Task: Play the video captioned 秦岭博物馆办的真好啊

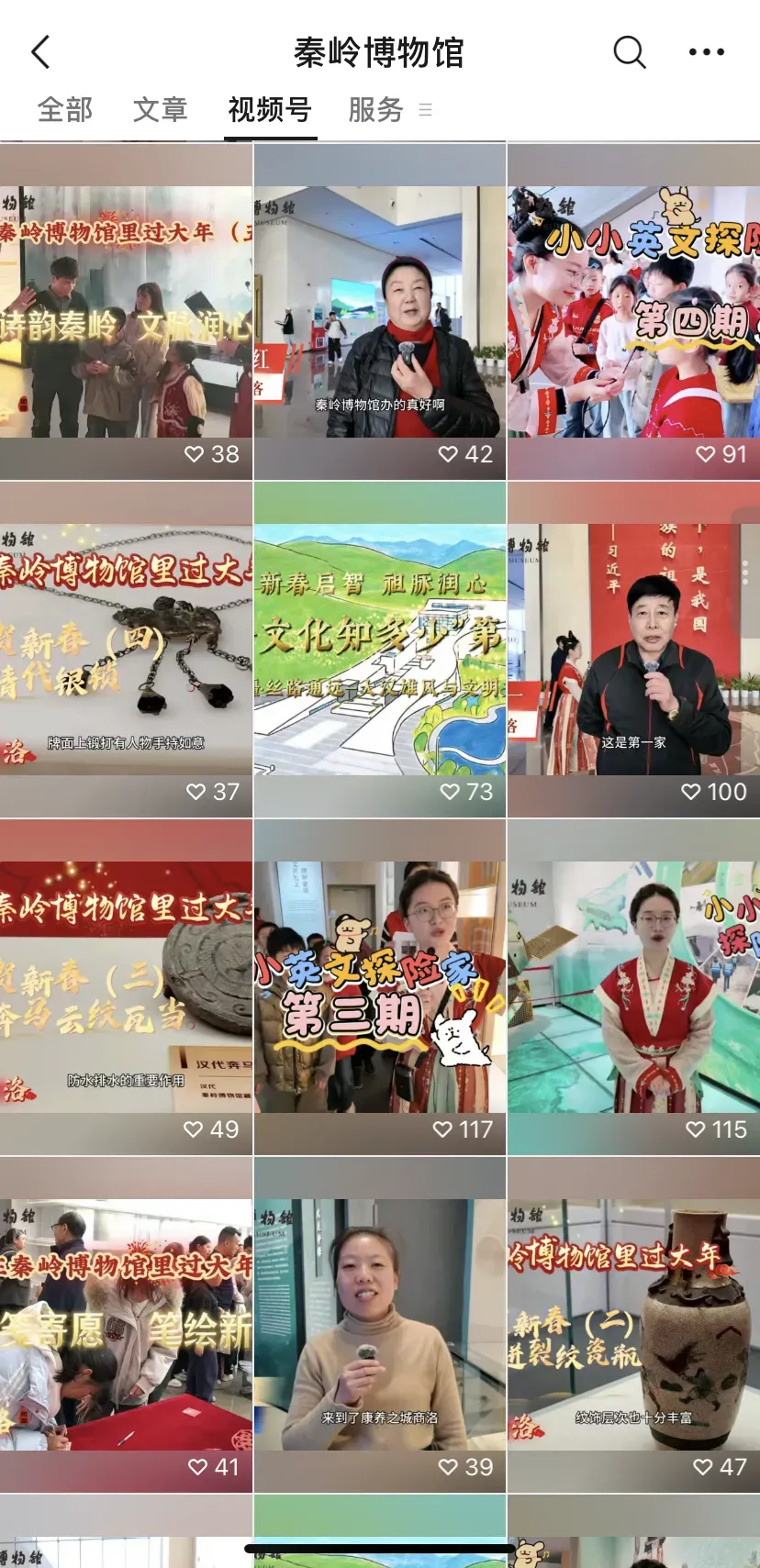Action: click(x=380, y=312)
